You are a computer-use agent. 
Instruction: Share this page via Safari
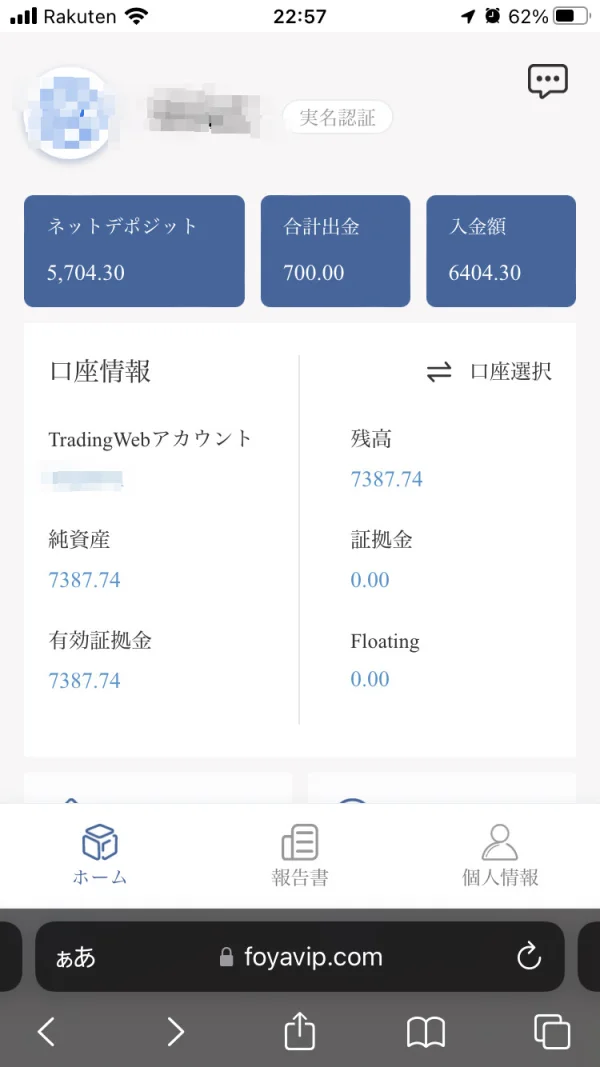300,1031
